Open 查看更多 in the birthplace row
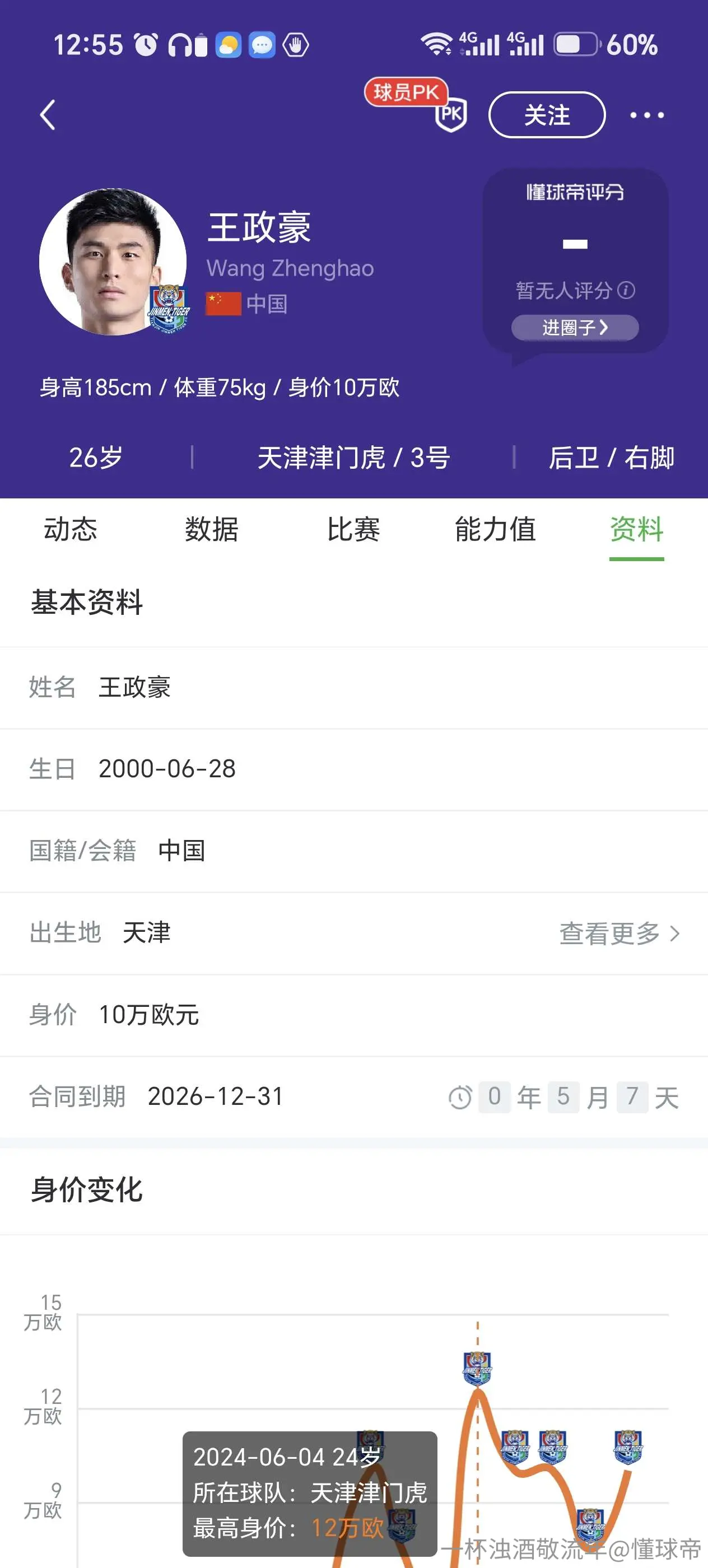Image resolution: width=708 pixels, height=1568 pixels. coord(619,933)
